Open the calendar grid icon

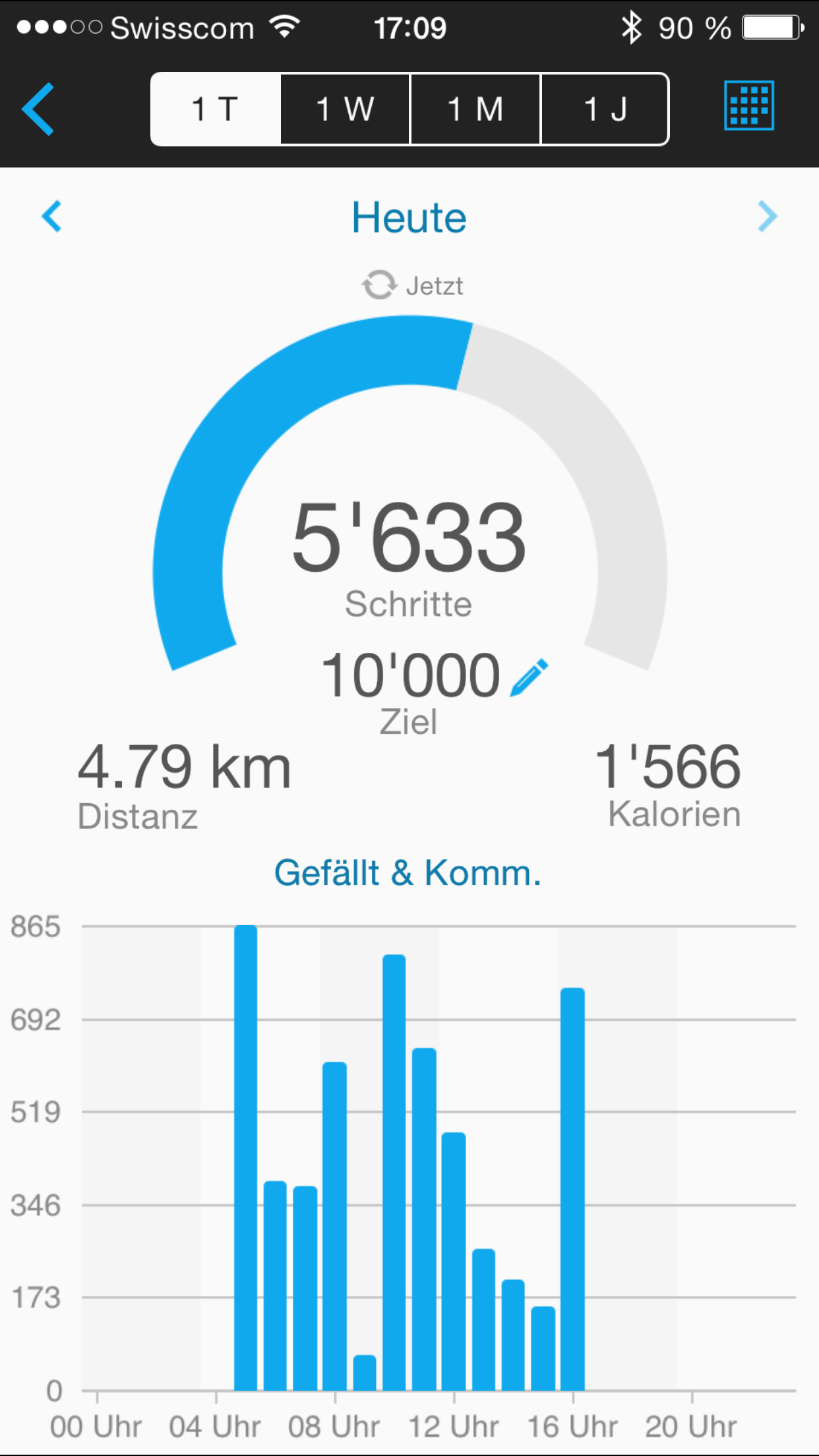[x=748, y=106]
